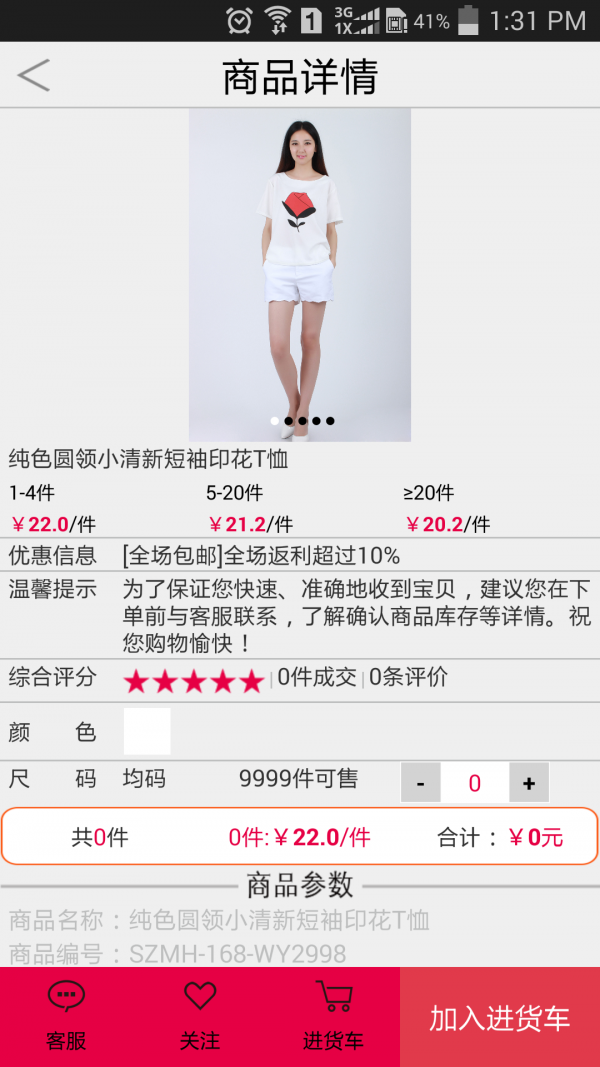Viewport: 600px width, 1067px height.
Task: Decrease quantity with the minus button
Action: coord(421,783)
